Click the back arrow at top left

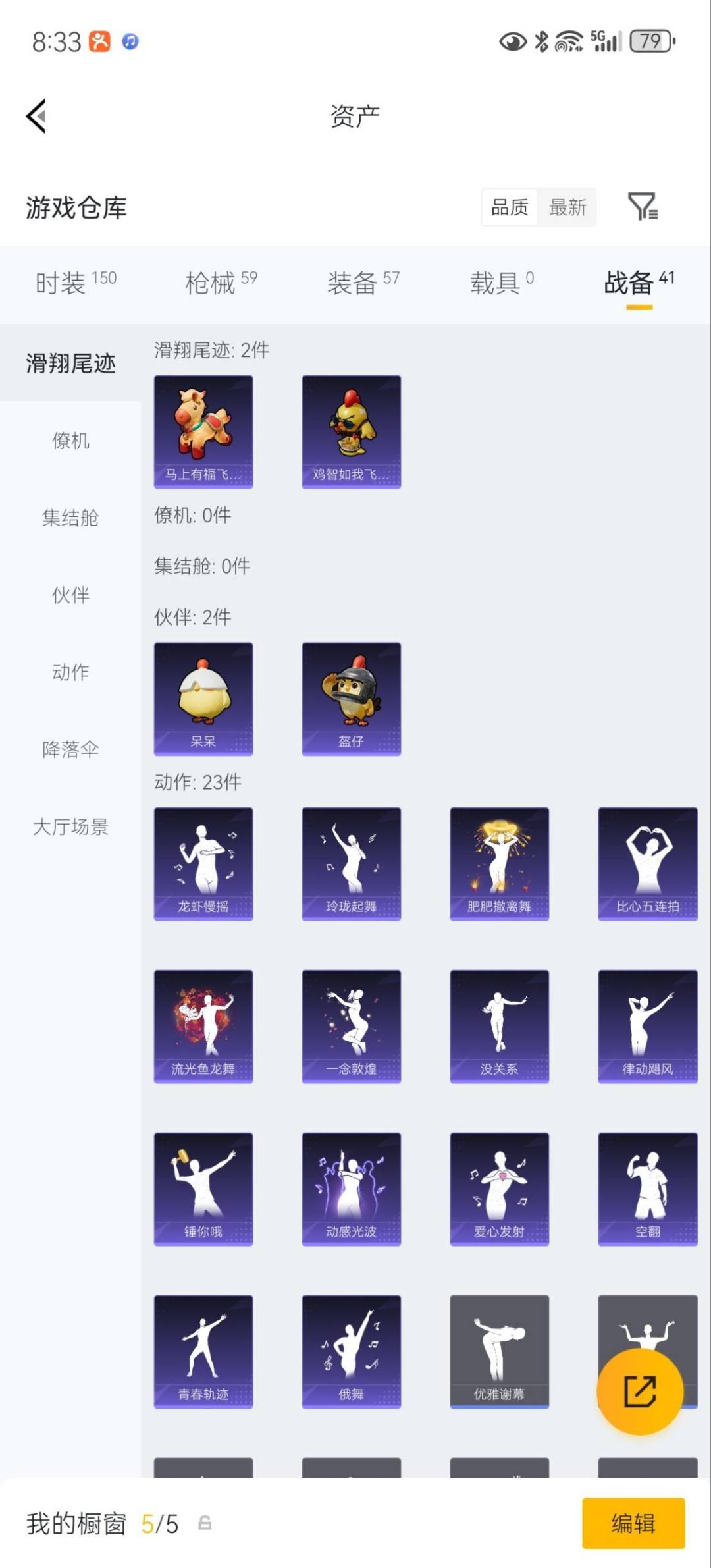pos(34,116)
